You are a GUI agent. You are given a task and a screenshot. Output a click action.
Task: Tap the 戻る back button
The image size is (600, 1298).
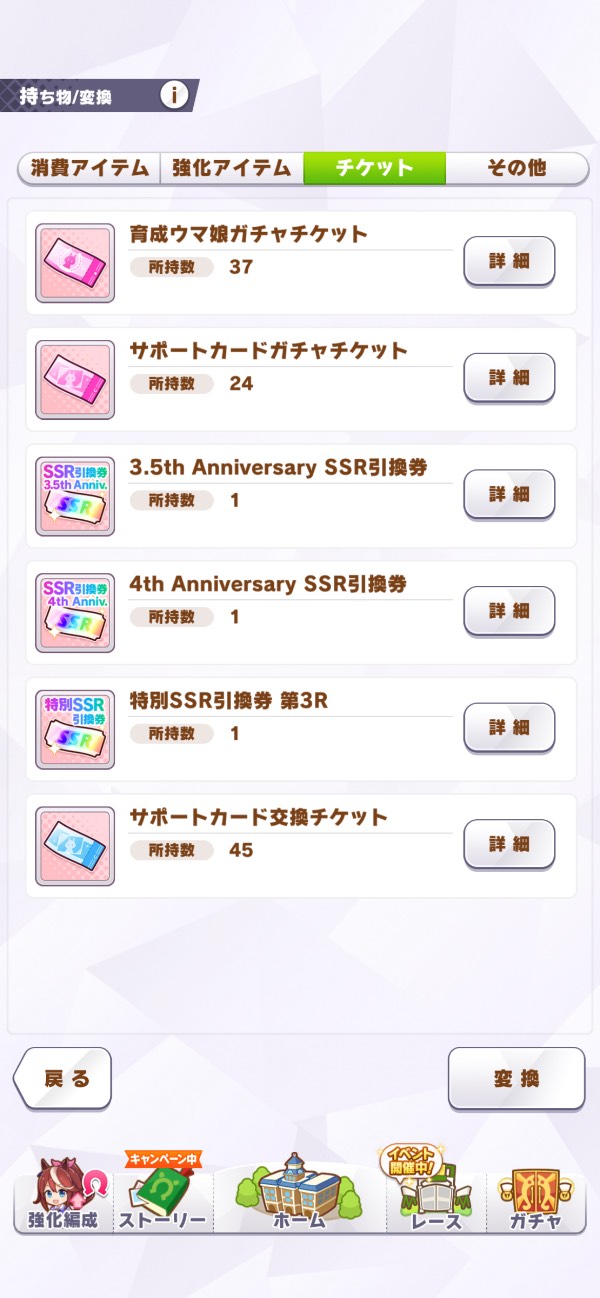coord(64,1078)
